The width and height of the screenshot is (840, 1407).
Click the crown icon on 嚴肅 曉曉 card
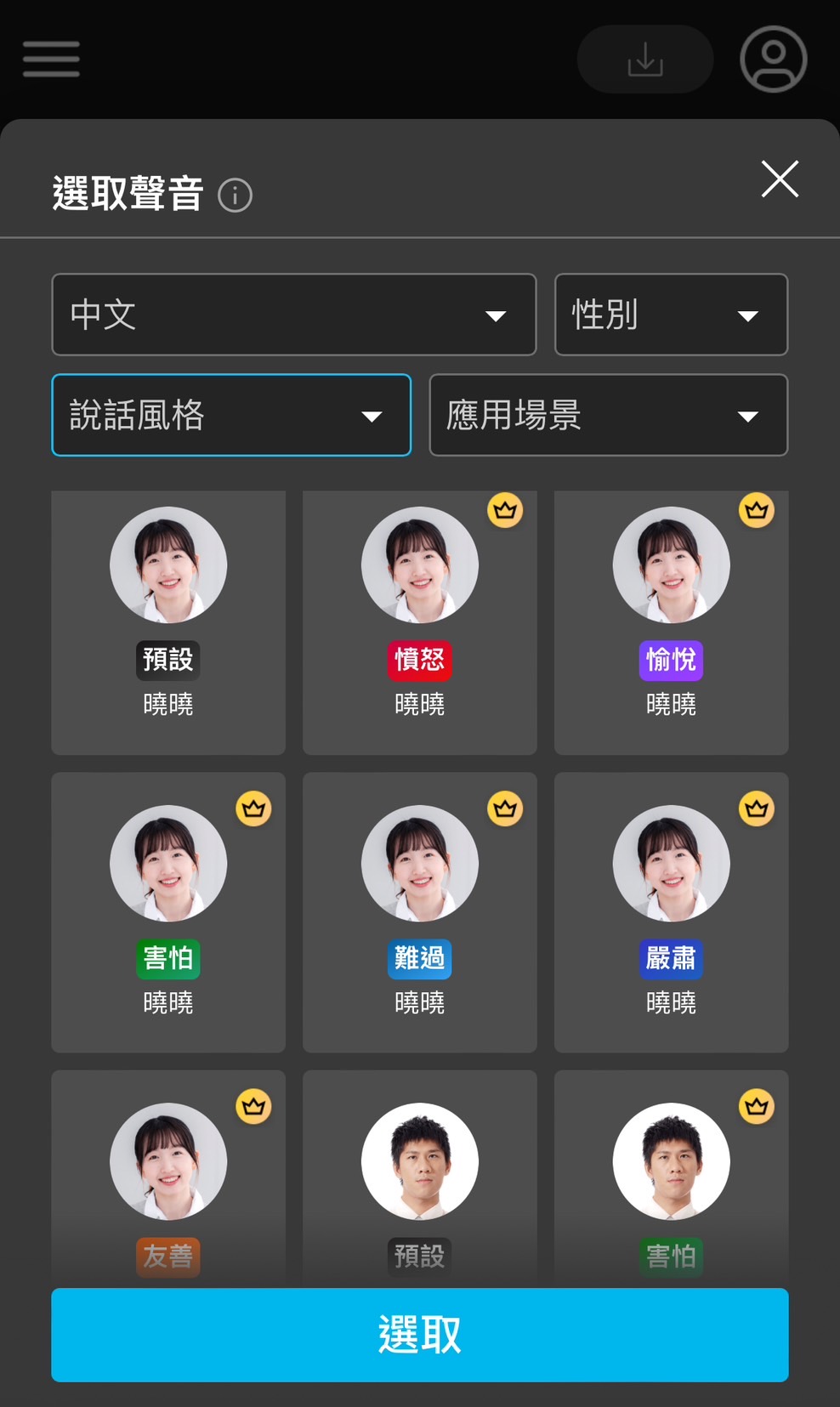pyautogui.click(x=757, y=808)
